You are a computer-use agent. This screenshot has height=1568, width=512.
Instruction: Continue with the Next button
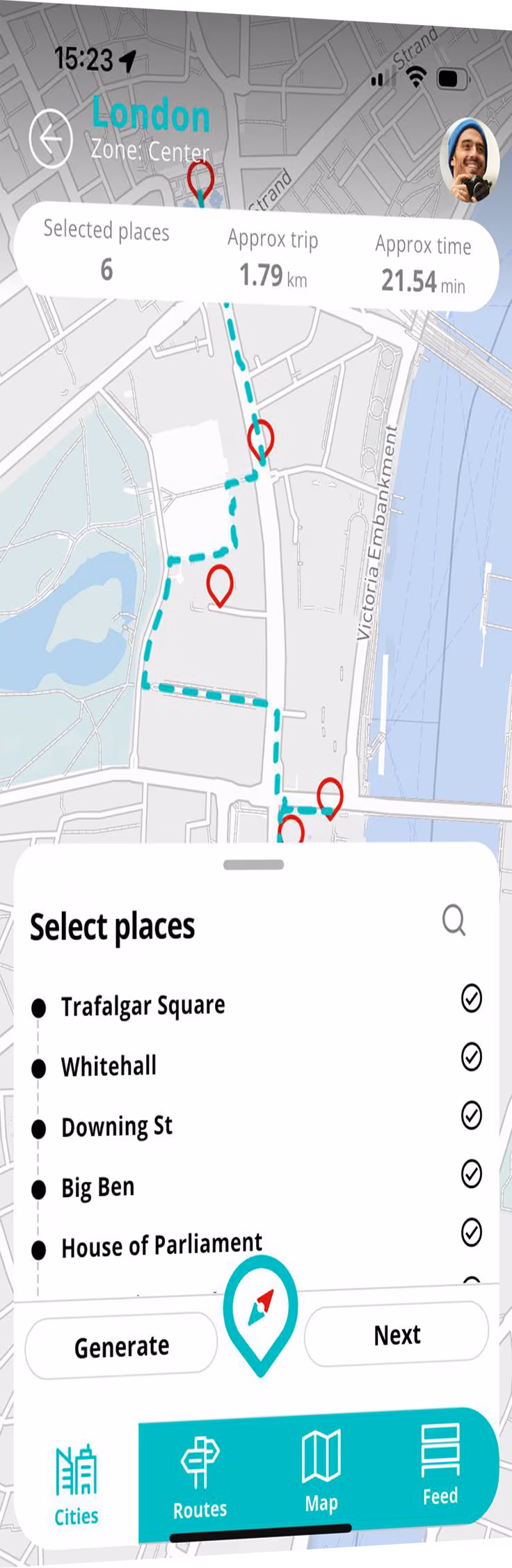point(397,1334)
